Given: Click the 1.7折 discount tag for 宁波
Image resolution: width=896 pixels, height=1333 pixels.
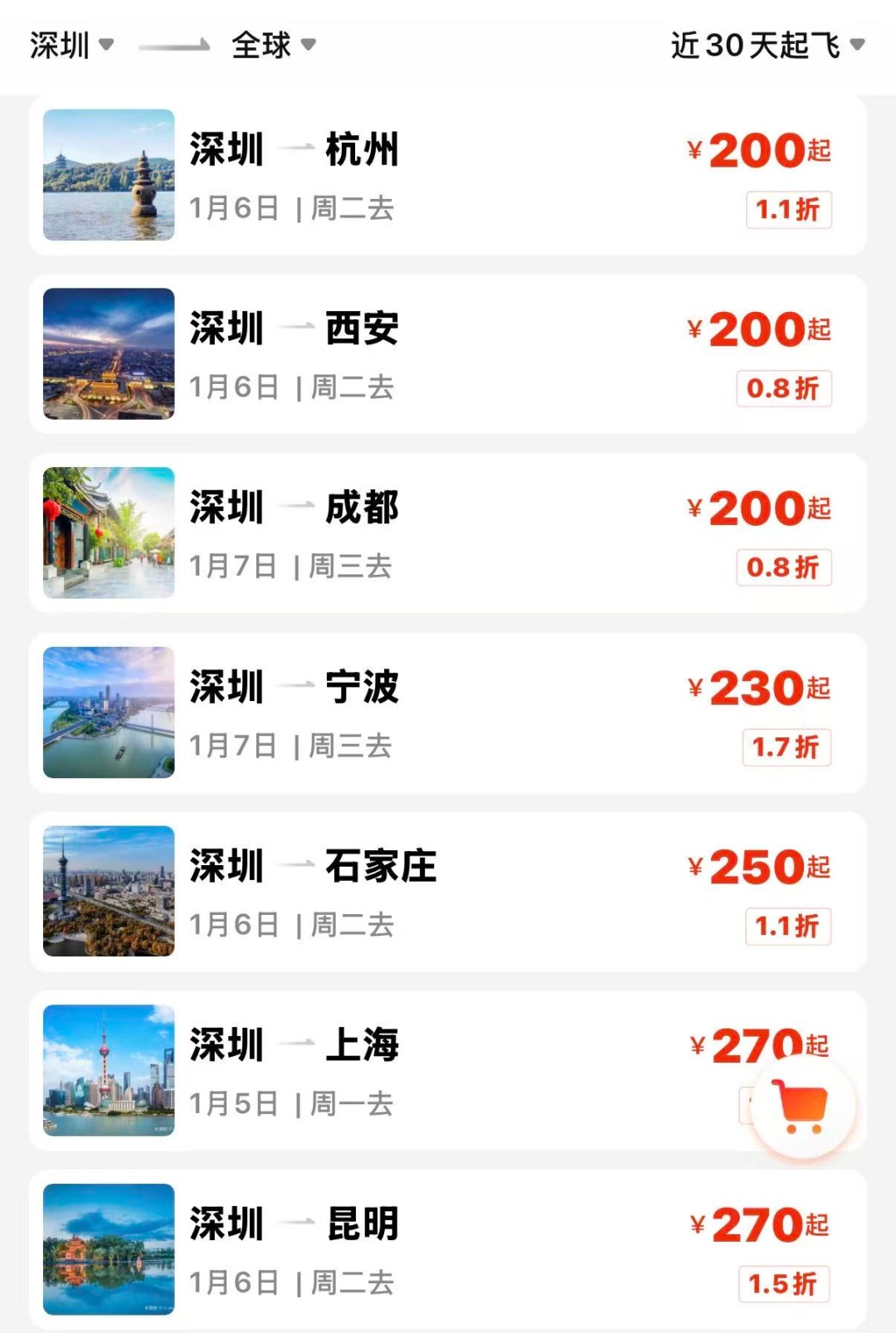Looking at the screenshot, I should coord(784,747).
